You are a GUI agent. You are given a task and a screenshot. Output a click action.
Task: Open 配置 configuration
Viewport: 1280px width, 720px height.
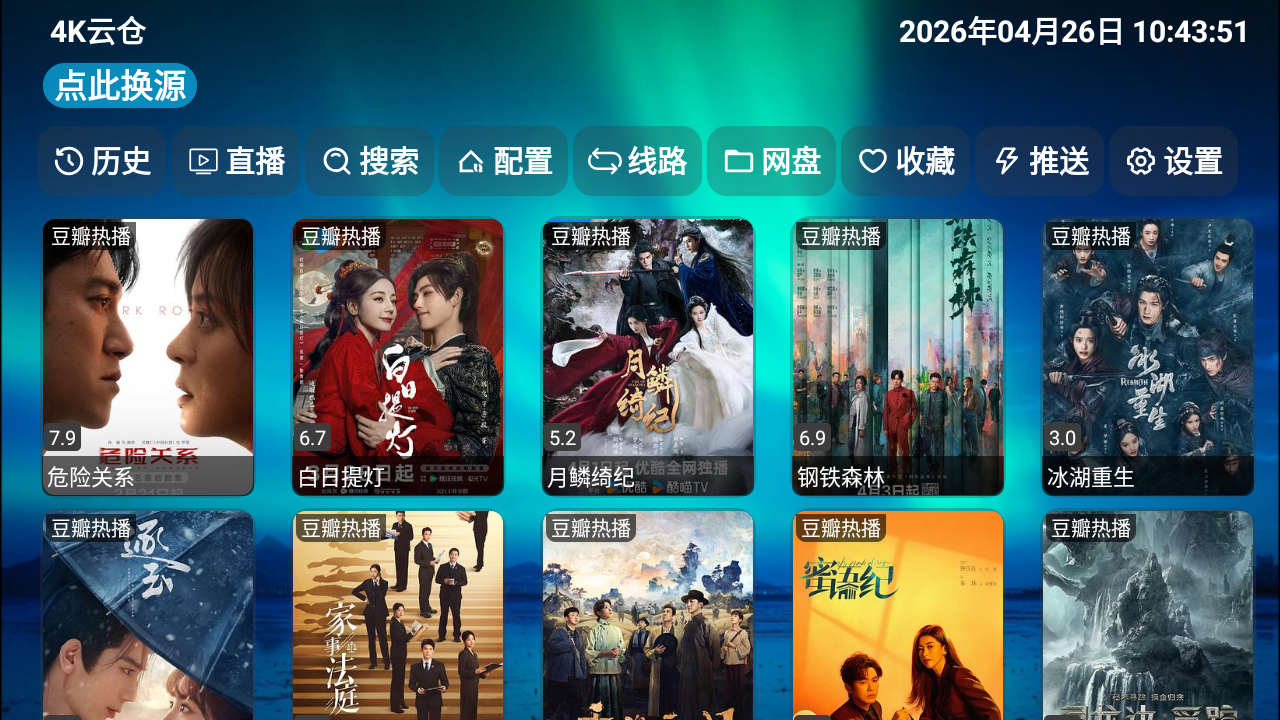504,161
